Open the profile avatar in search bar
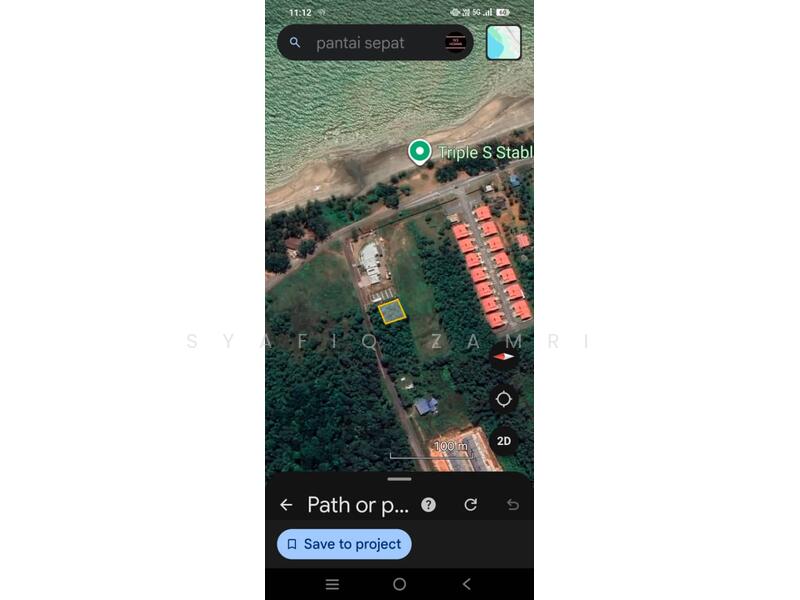 (456, 43)
